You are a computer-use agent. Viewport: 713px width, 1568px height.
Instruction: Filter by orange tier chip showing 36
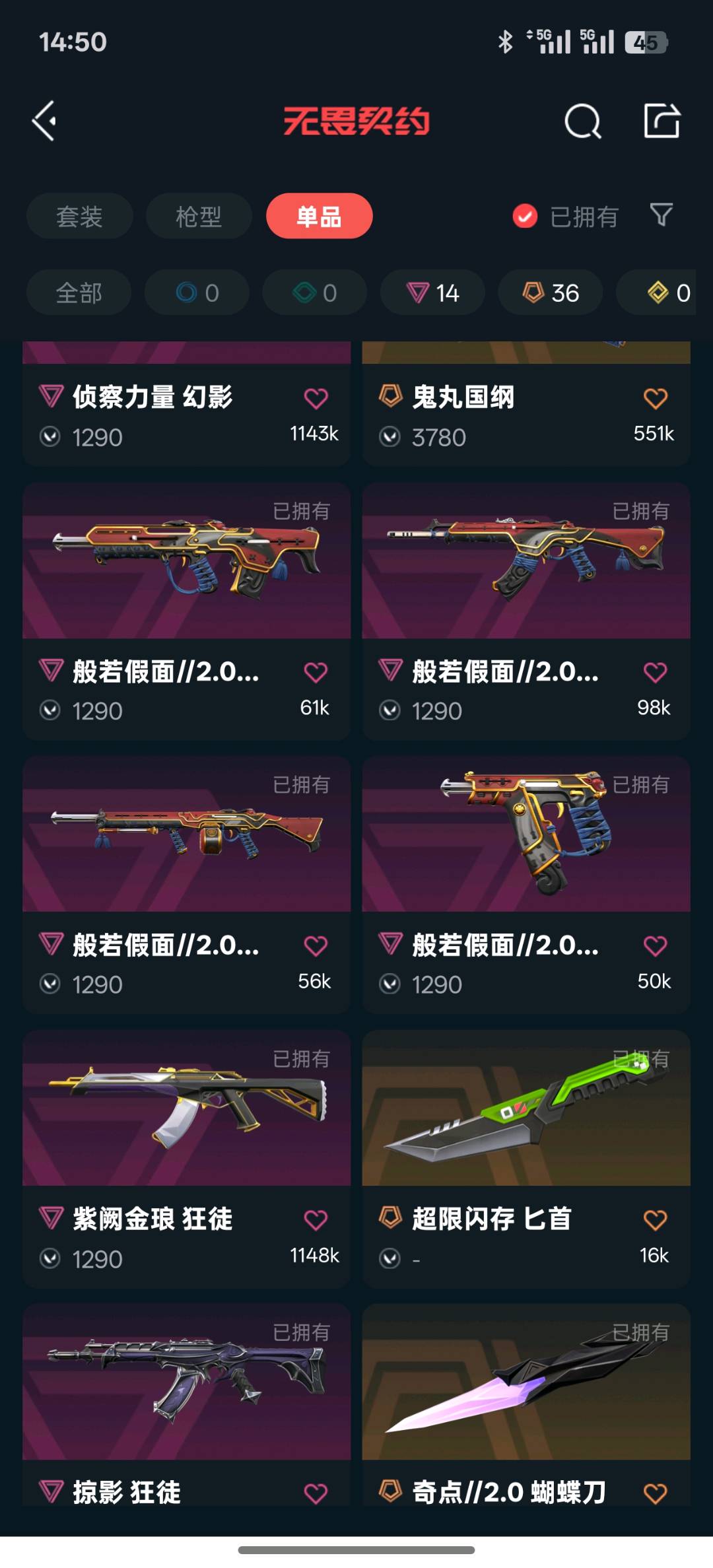[550, 292]
